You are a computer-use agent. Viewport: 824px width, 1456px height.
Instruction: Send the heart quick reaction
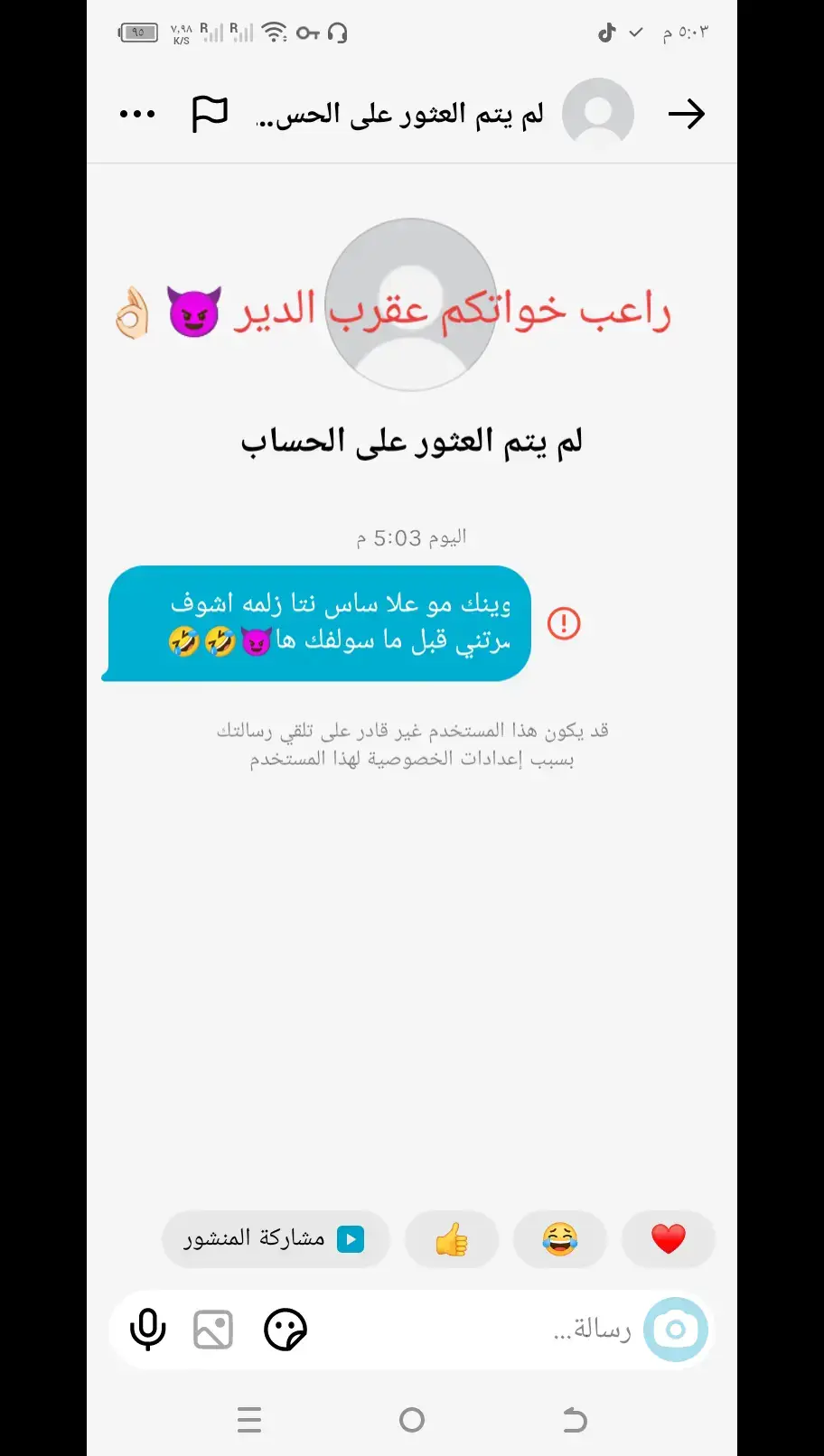pyautogui.click(x=669, y=1238)
